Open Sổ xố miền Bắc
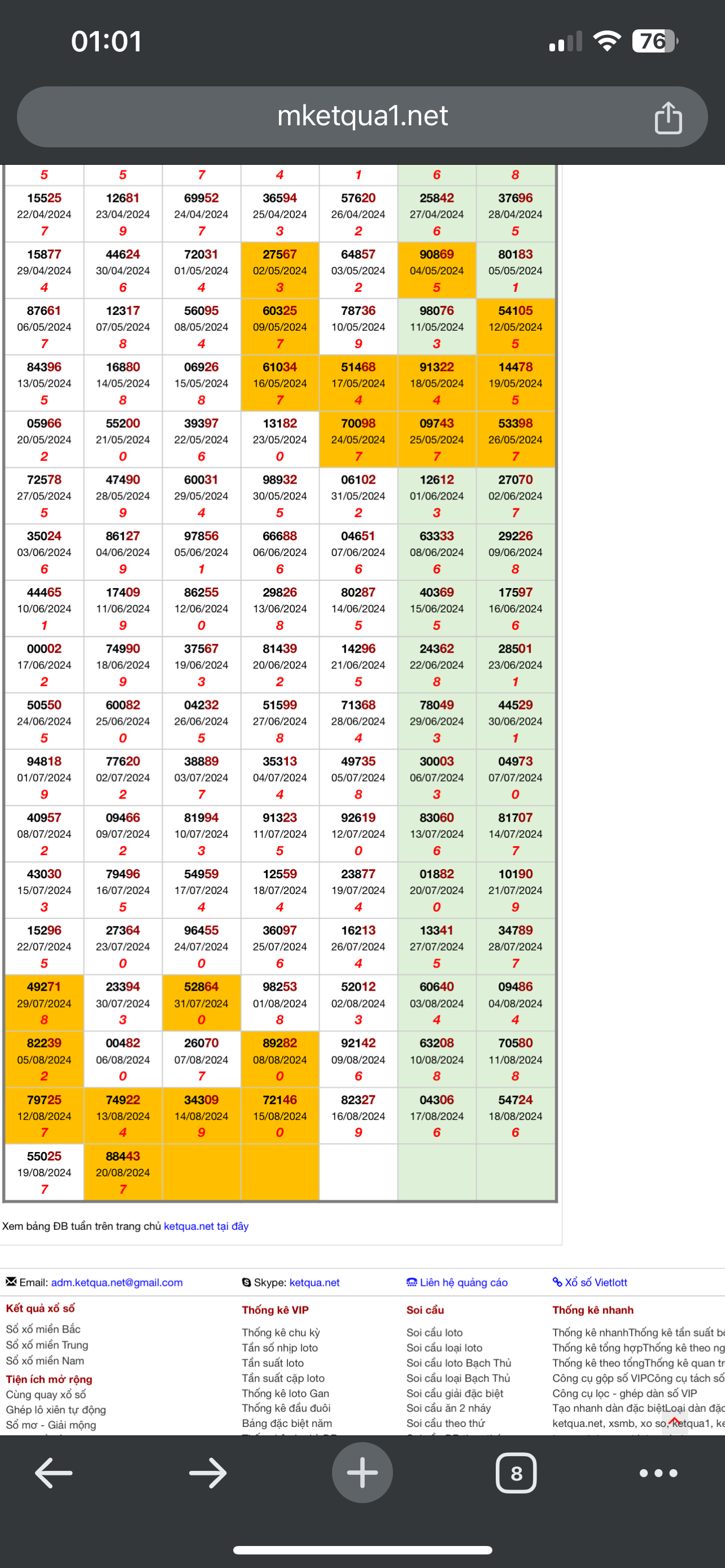The image size is (725, 1568). (x=43, y=1329)
